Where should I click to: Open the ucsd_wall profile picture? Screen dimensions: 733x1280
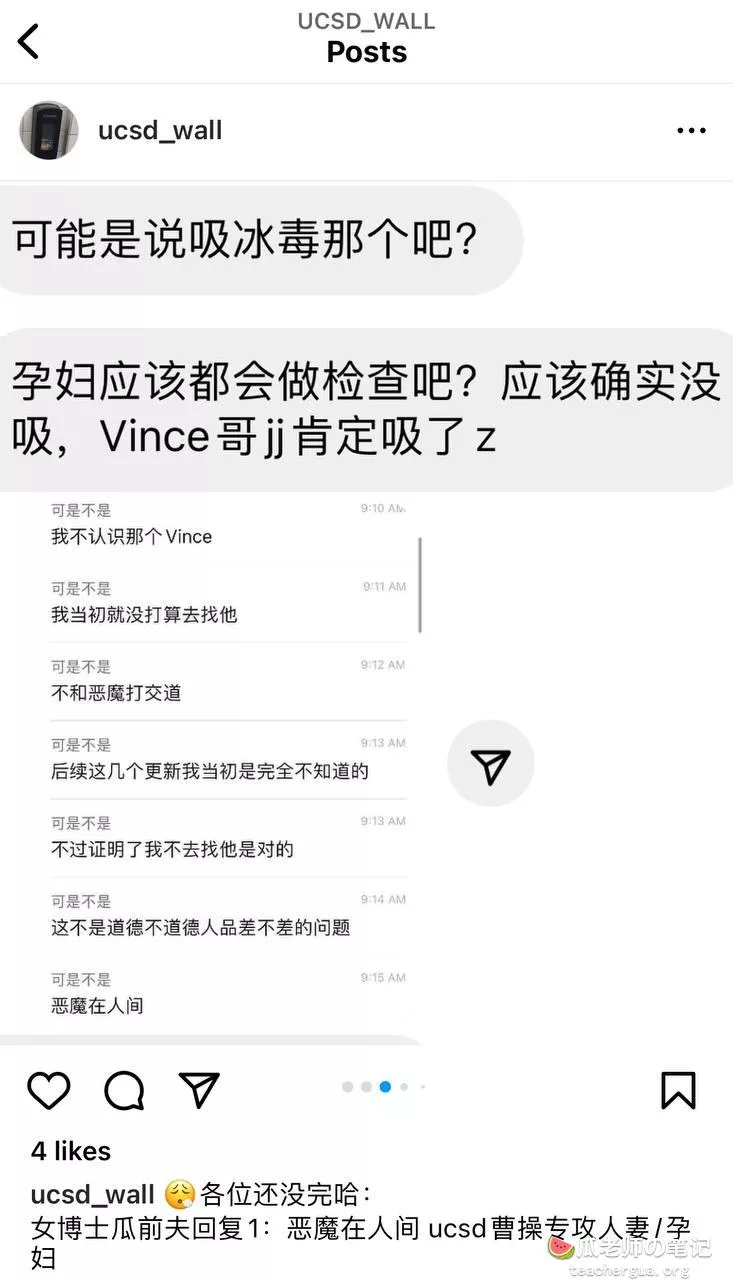click(48, 130)
